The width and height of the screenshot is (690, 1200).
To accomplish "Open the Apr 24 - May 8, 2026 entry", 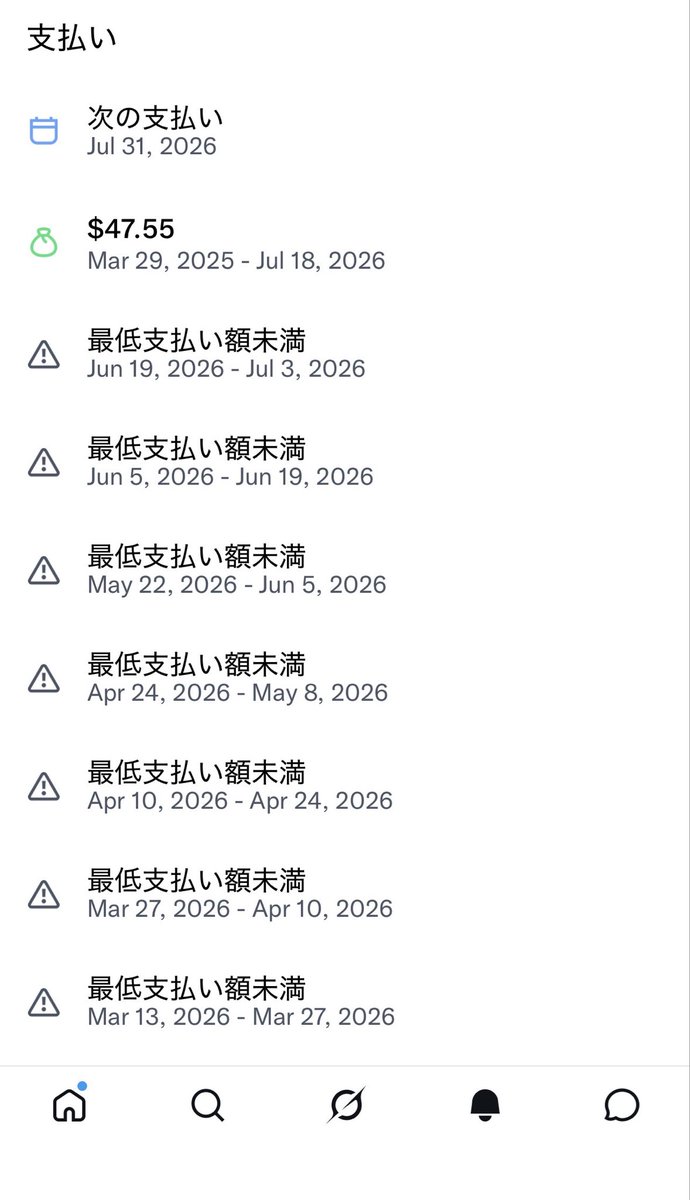I will point(345,678).
